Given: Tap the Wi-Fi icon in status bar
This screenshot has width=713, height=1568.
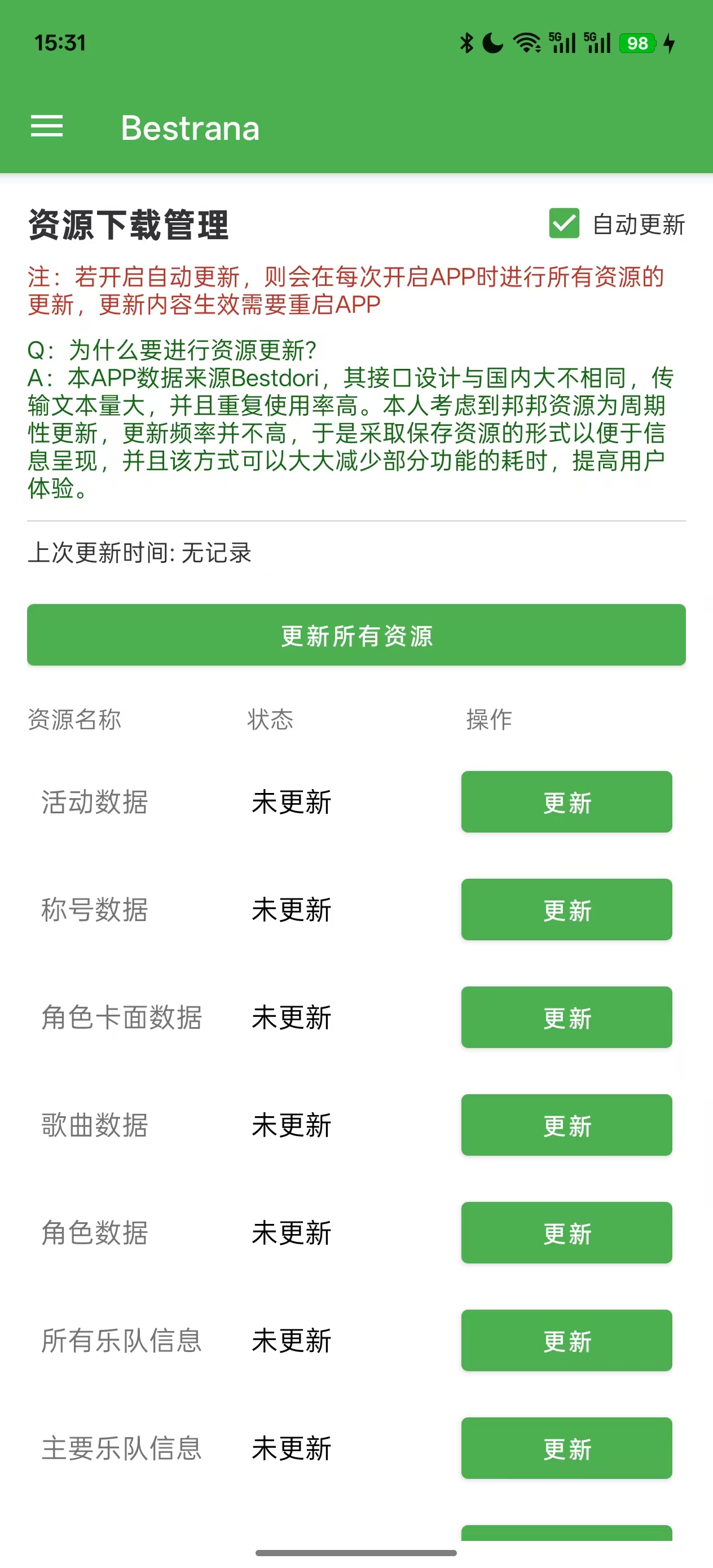Looking at the screenshot, I should tap(526, 42).
